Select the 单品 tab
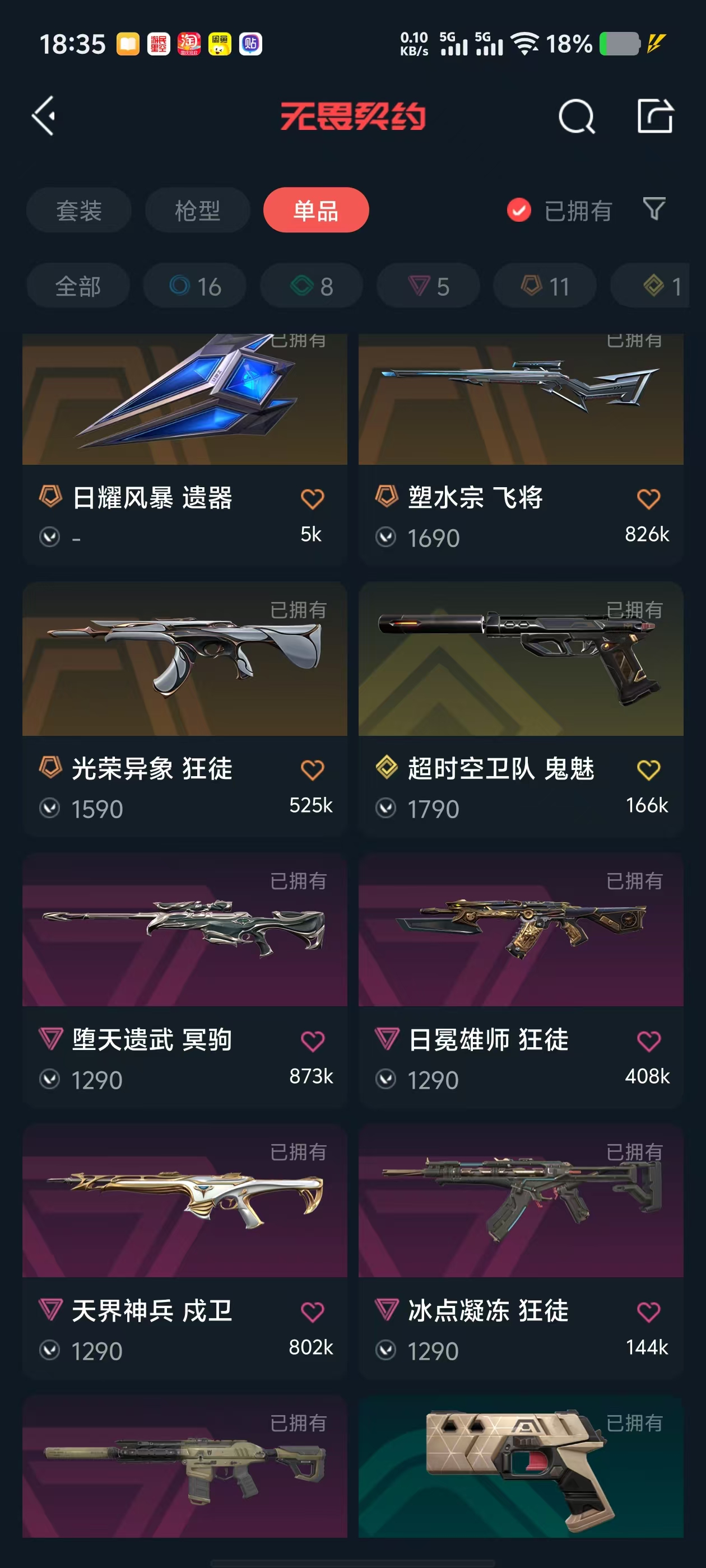706x1568 pixels. point(315,211)
